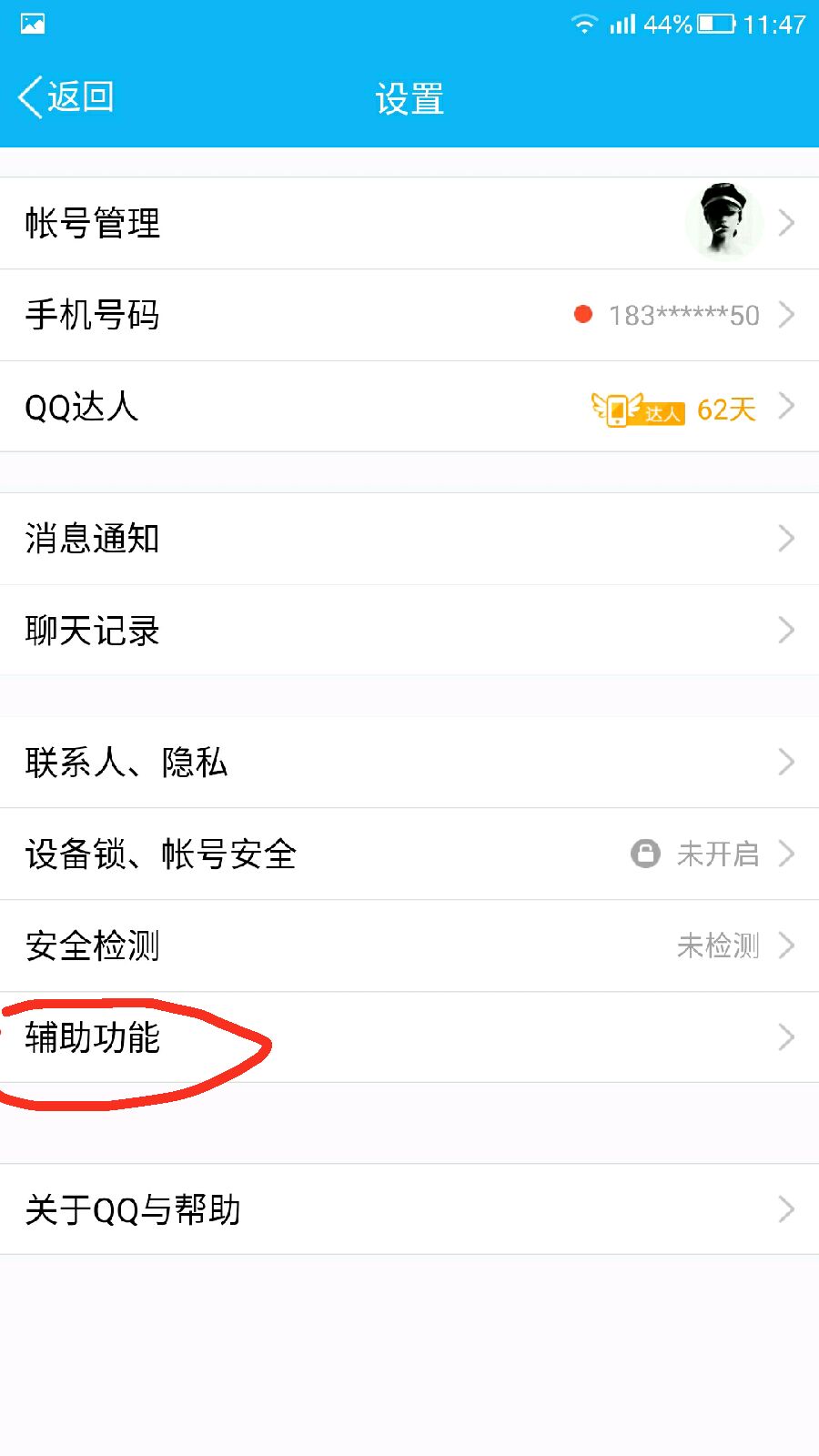Open 帐号管理 account management

(x=409, y=223)
